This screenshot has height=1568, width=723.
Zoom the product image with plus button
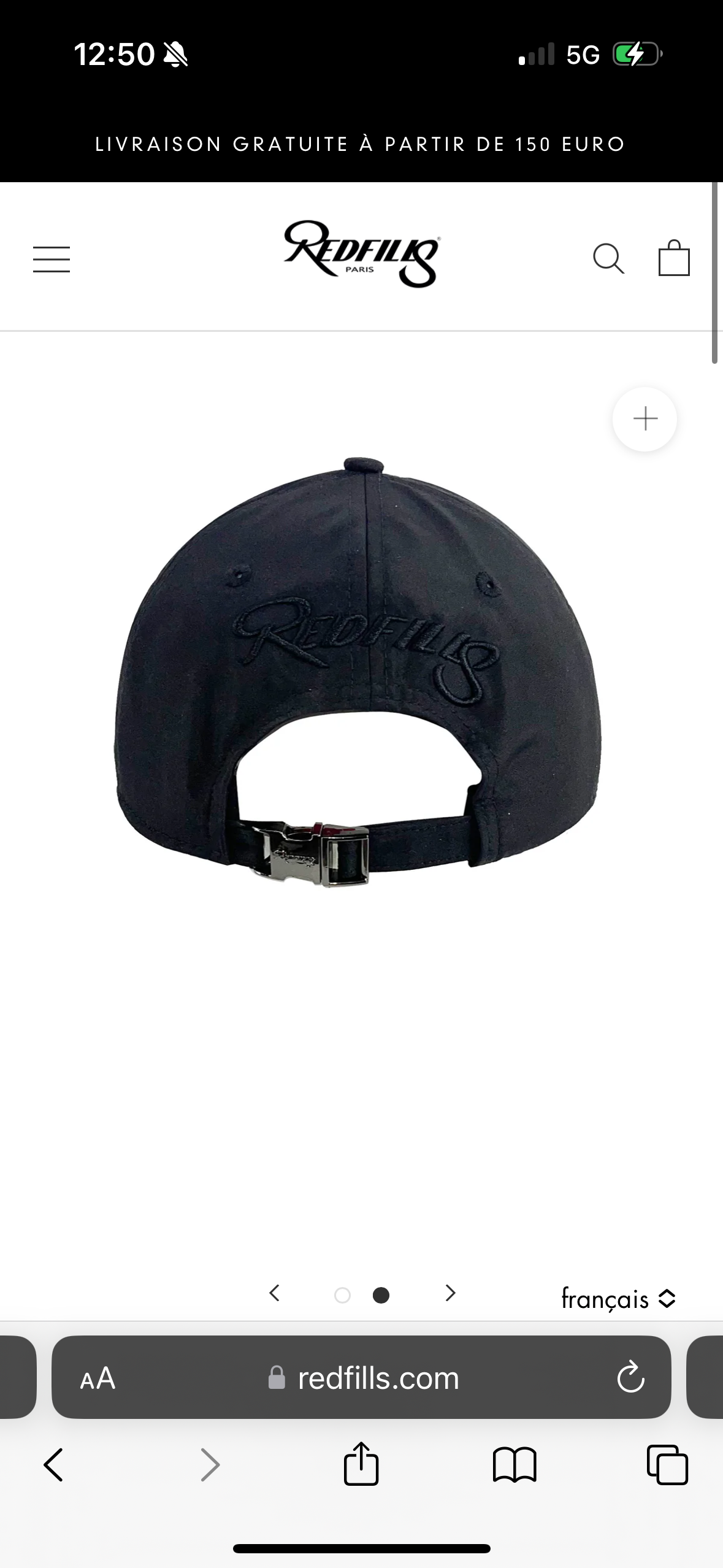point(645,419)
